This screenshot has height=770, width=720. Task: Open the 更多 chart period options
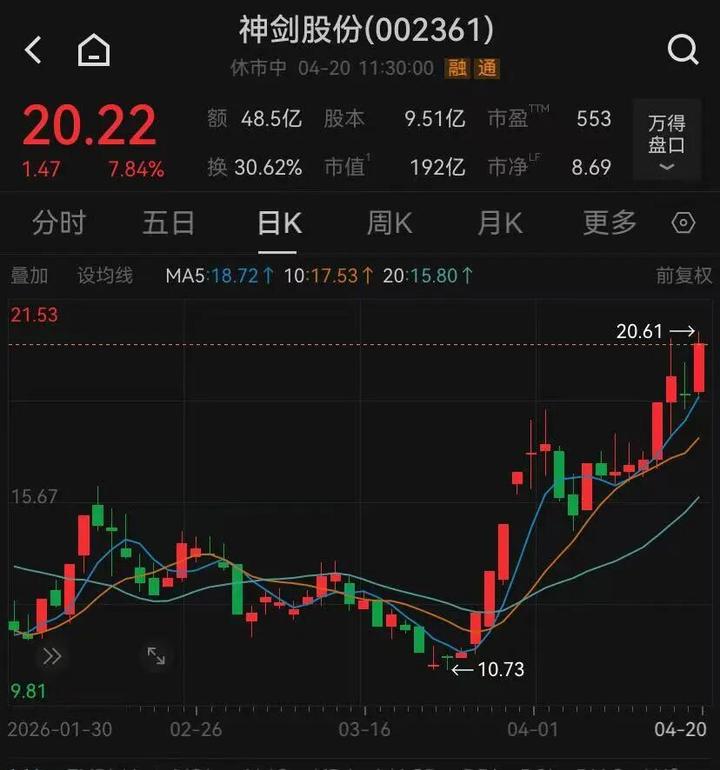609,223
